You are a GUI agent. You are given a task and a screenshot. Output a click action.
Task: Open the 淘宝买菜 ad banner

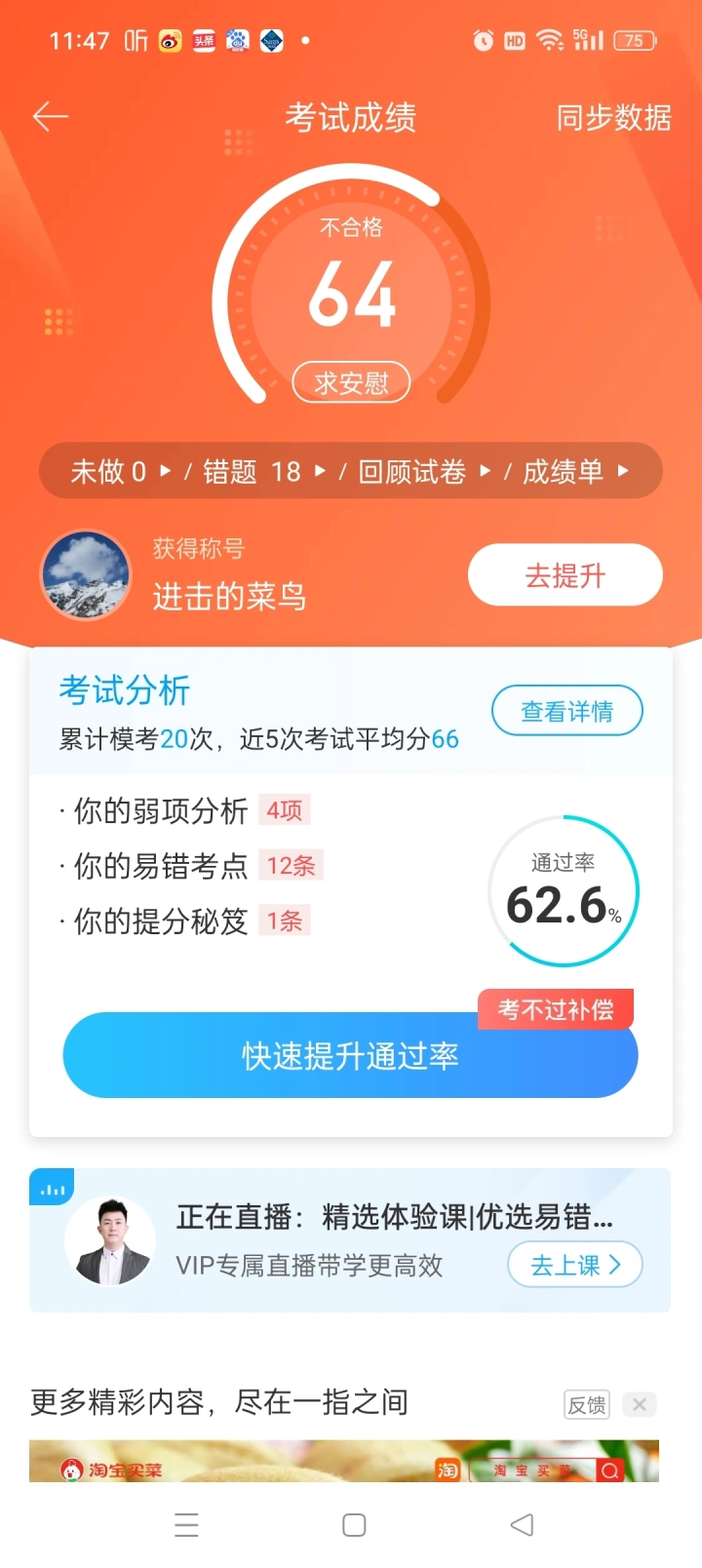tap(343, 1463)
